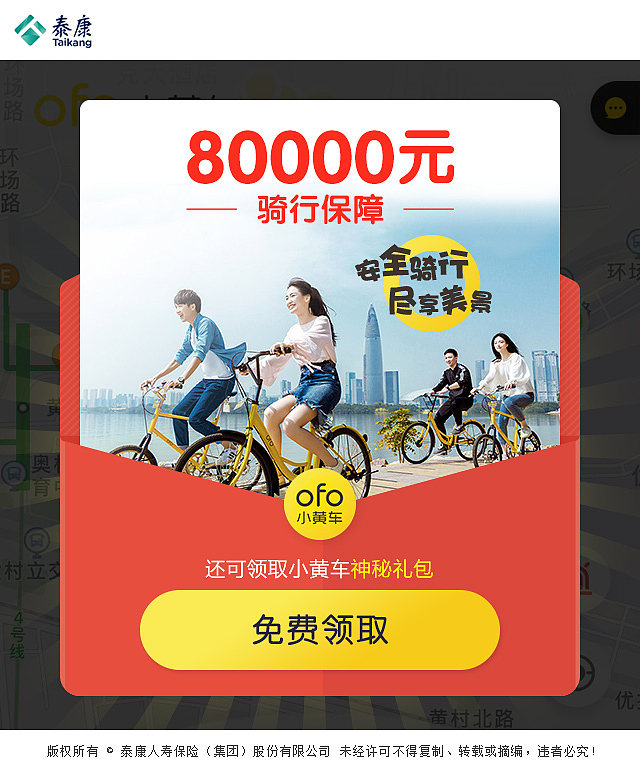Tap the 免费领取 button
640x770 pixels.
[319, 630]
